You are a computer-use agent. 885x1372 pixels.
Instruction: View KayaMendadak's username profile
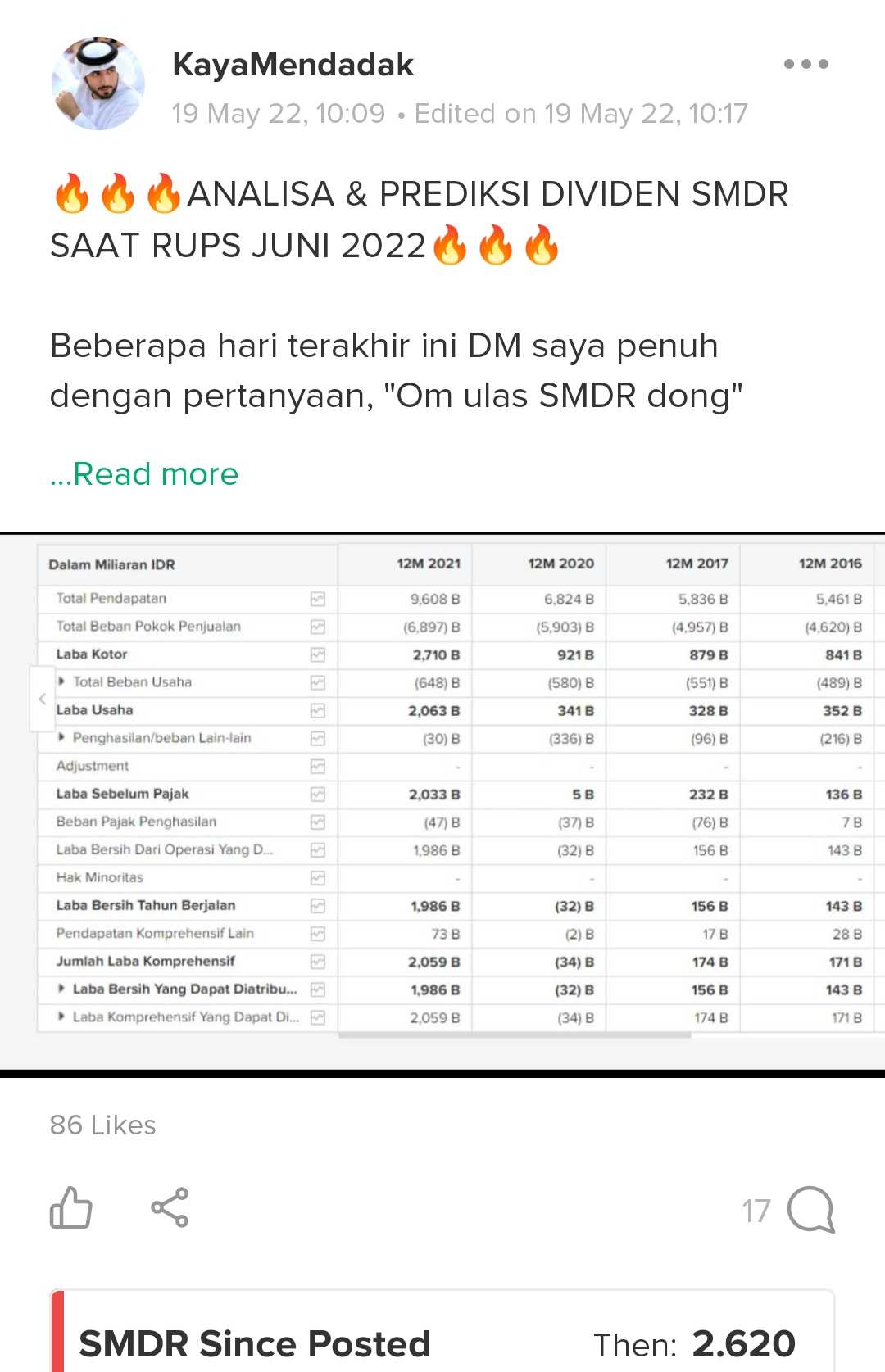[x=293, y=65]
